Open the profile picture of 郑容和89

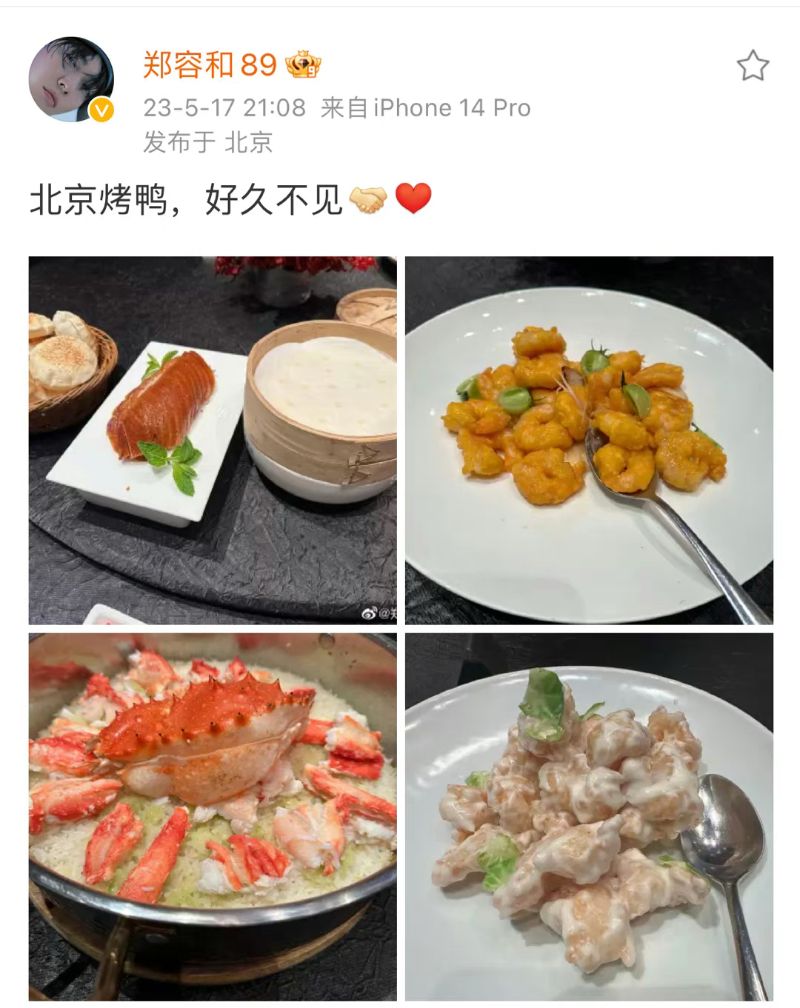[71, 80]
